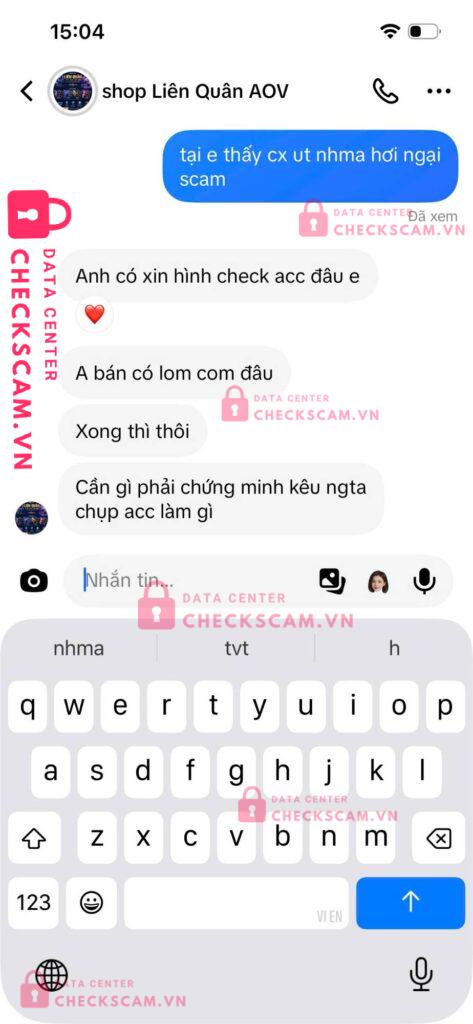
Task: Record a voice message in the chat bar
Action: pos(425,580)
